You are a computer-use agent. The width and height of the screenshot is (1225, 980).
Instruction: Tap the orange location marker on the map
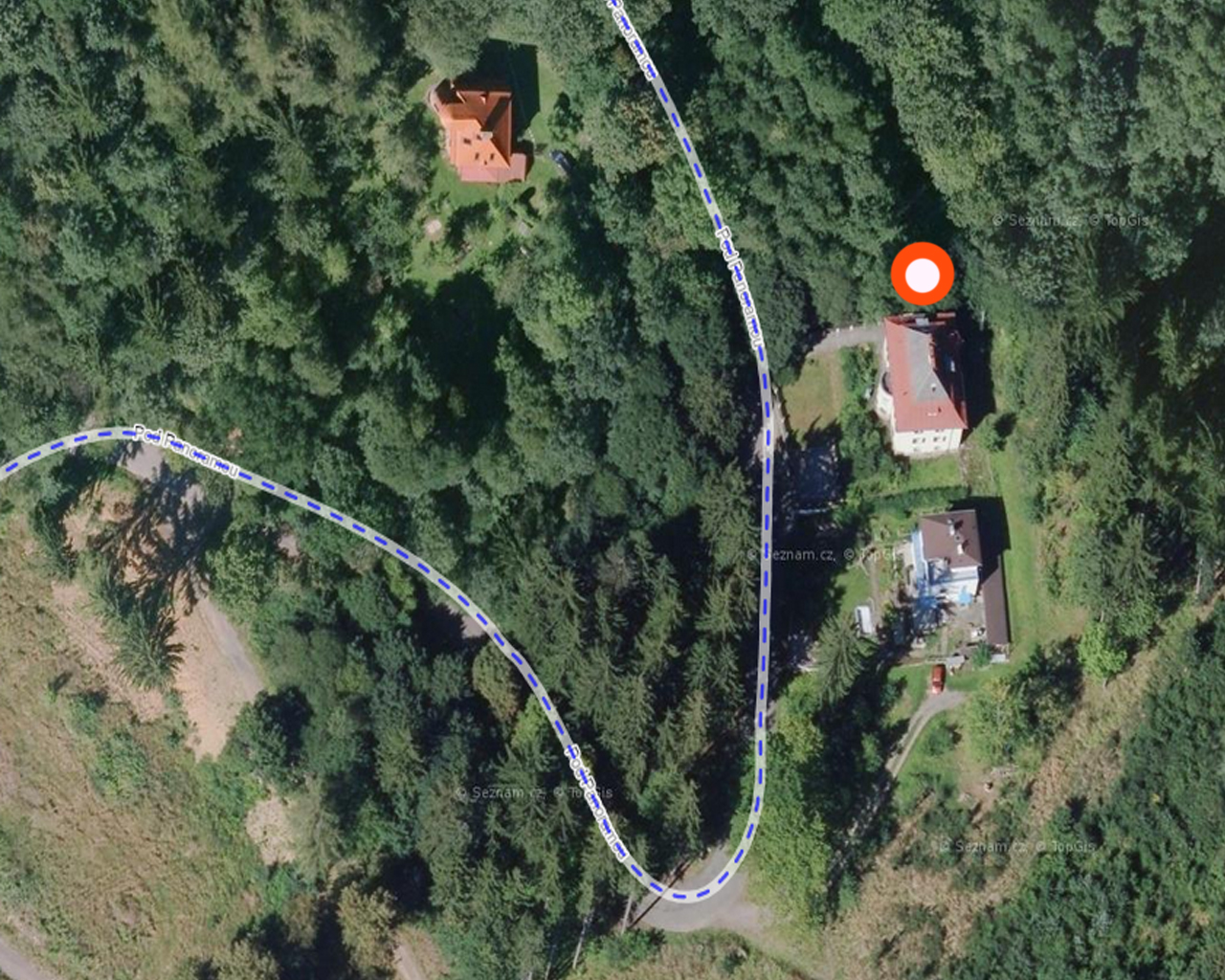922,275
